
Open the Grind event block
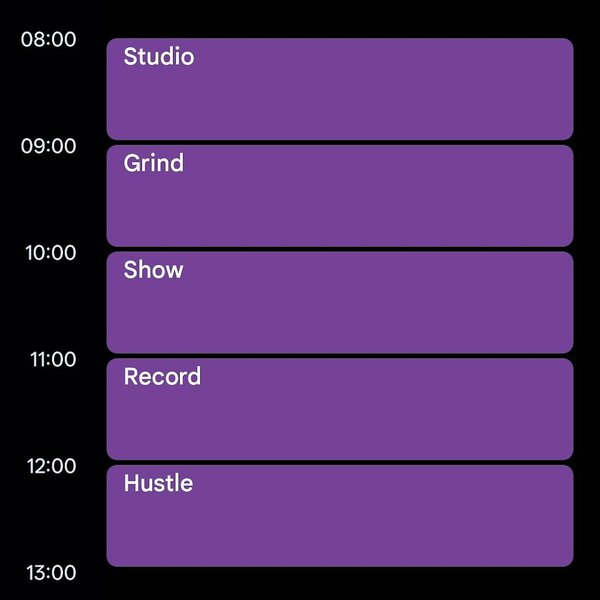[340, 196]
